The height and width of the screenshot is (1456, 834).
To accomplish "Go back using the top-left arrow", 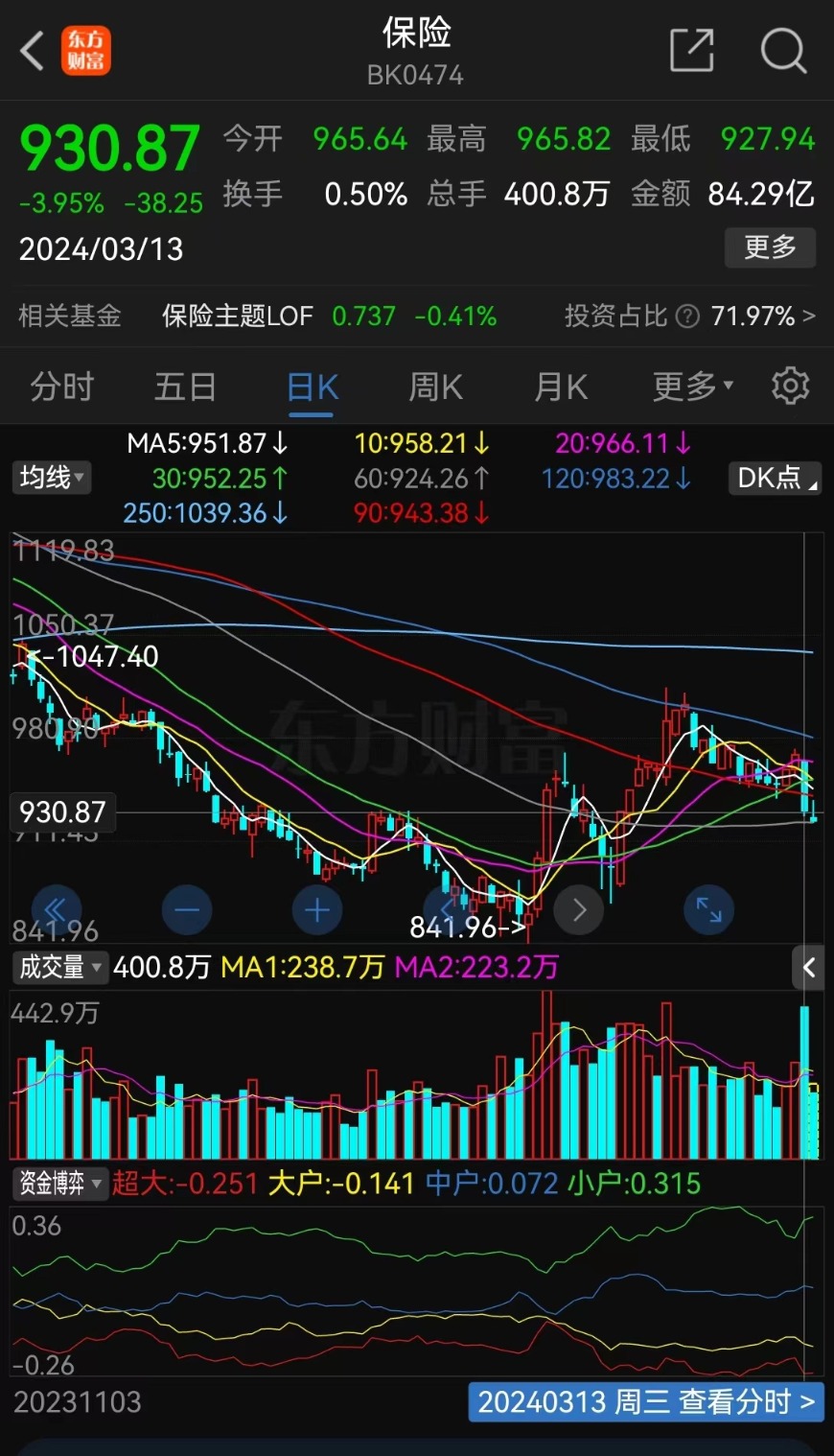I will point(33,51).
